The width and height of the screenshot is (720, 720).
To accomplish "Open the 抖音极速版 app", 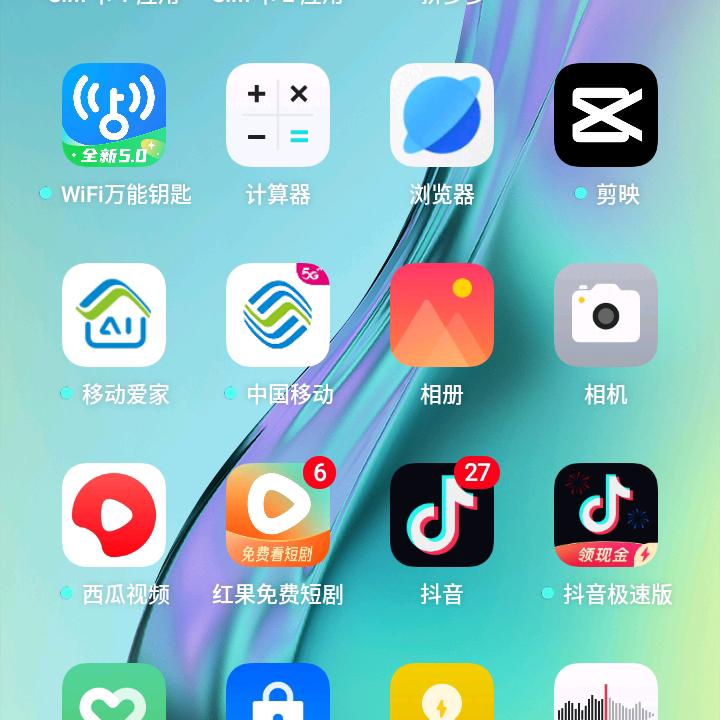I will [x=606, y=515].
